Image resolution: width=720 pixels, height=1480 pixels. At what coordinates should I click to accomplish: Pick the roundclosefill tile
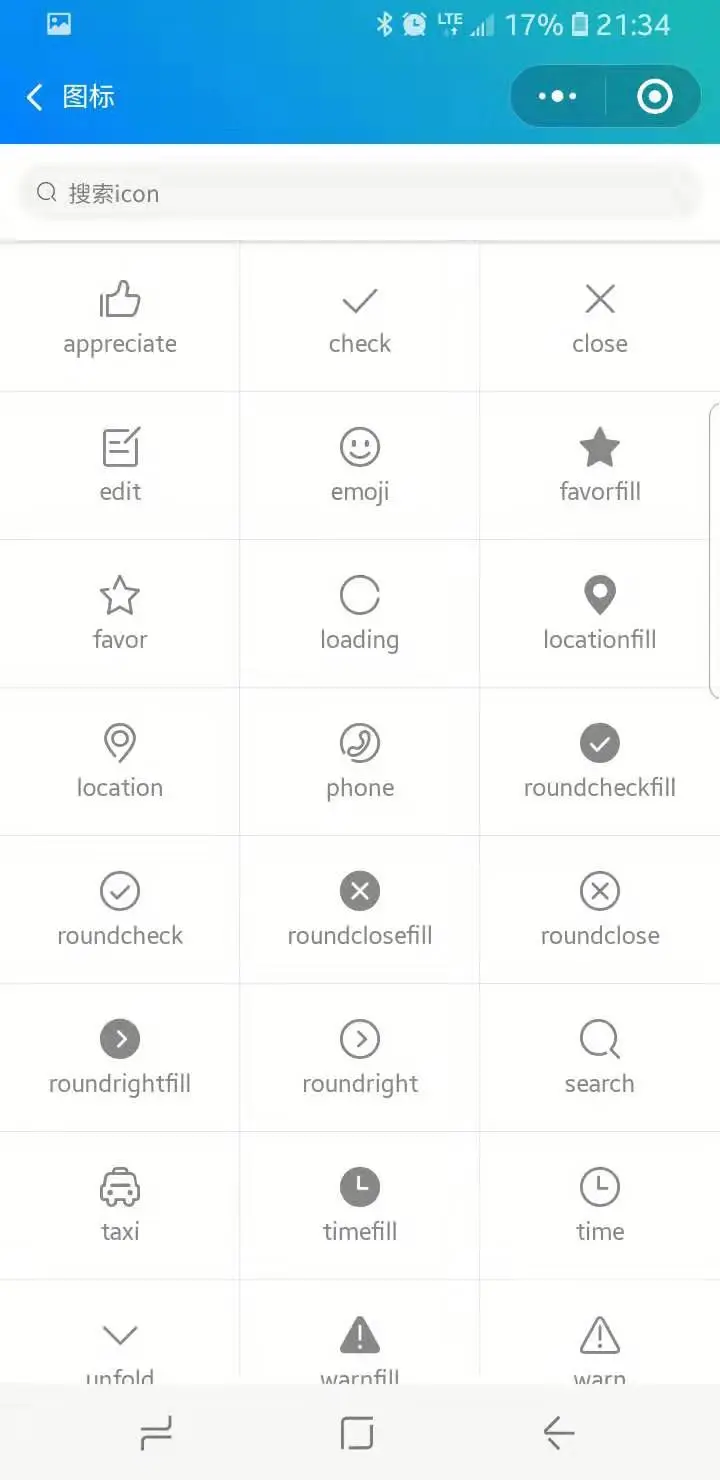pyautogui.click(x=360, y=909)
